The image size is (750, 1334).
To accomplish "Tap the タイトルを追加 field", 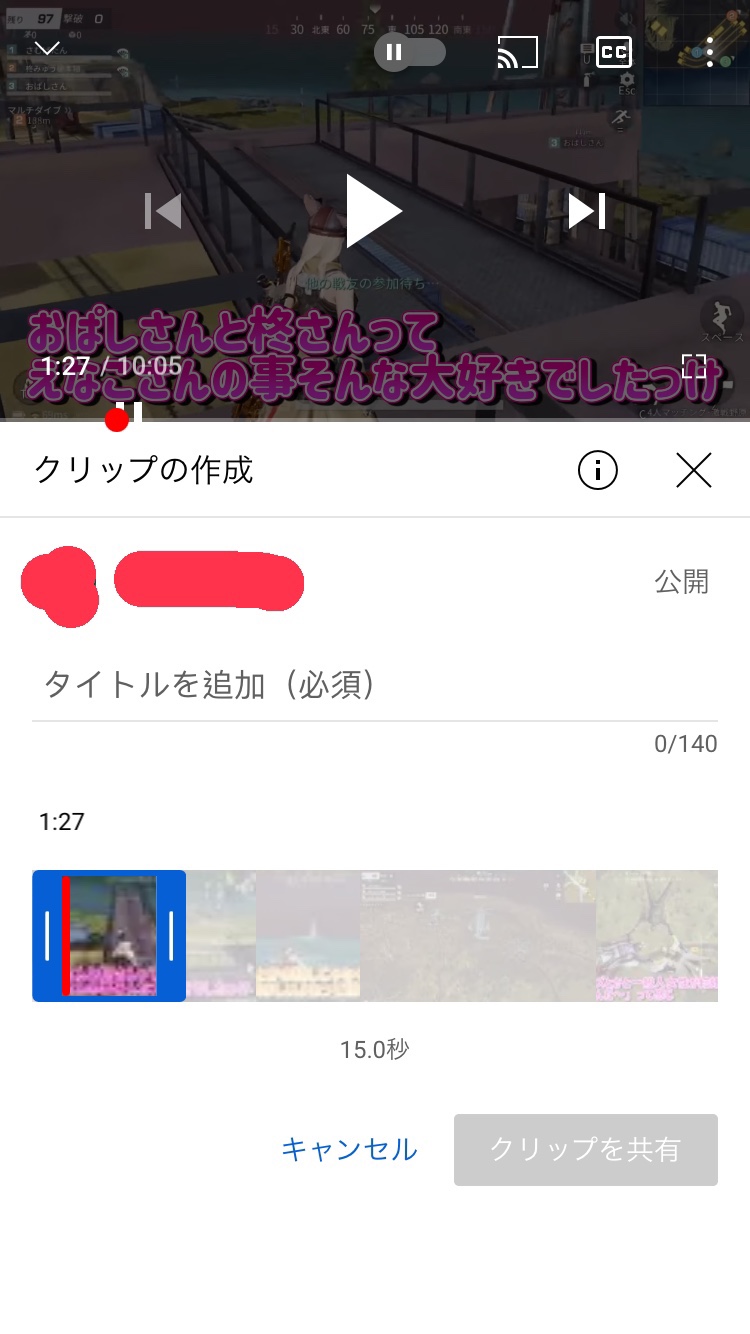I will (x=375, y=686).
